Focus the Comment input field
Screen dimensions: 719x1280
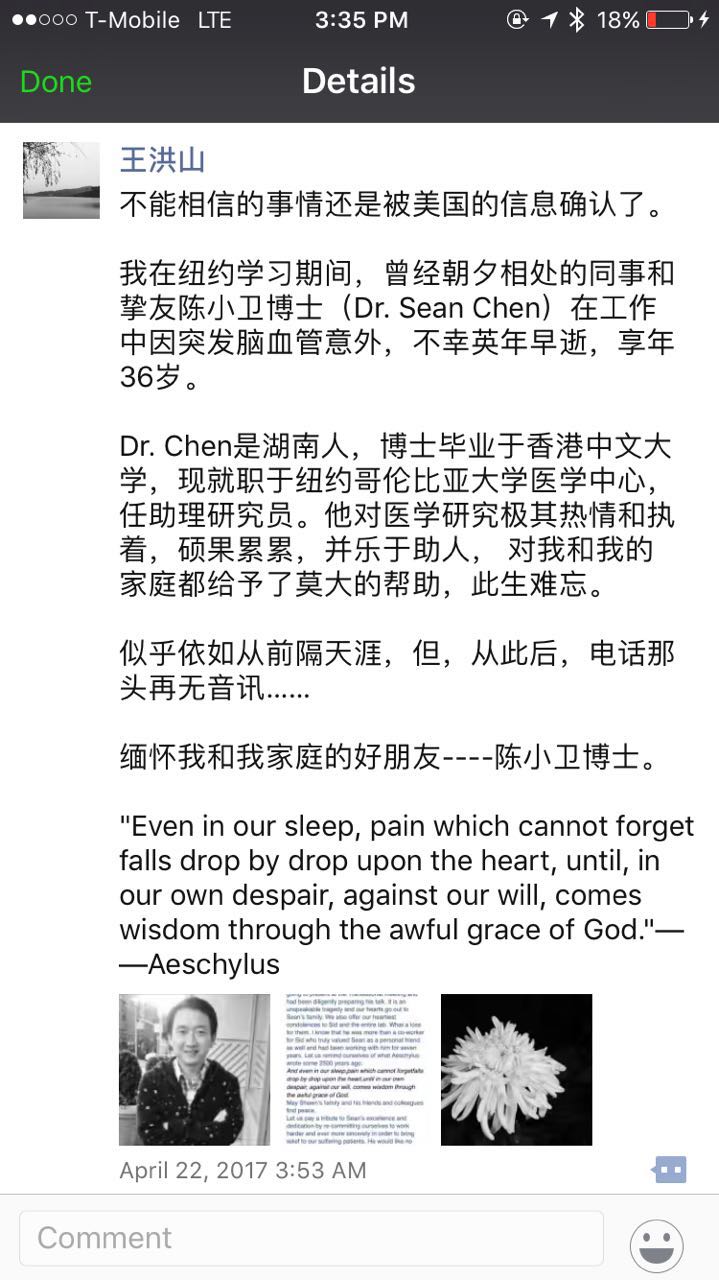pyautogui.click(x=311, y=1238)
